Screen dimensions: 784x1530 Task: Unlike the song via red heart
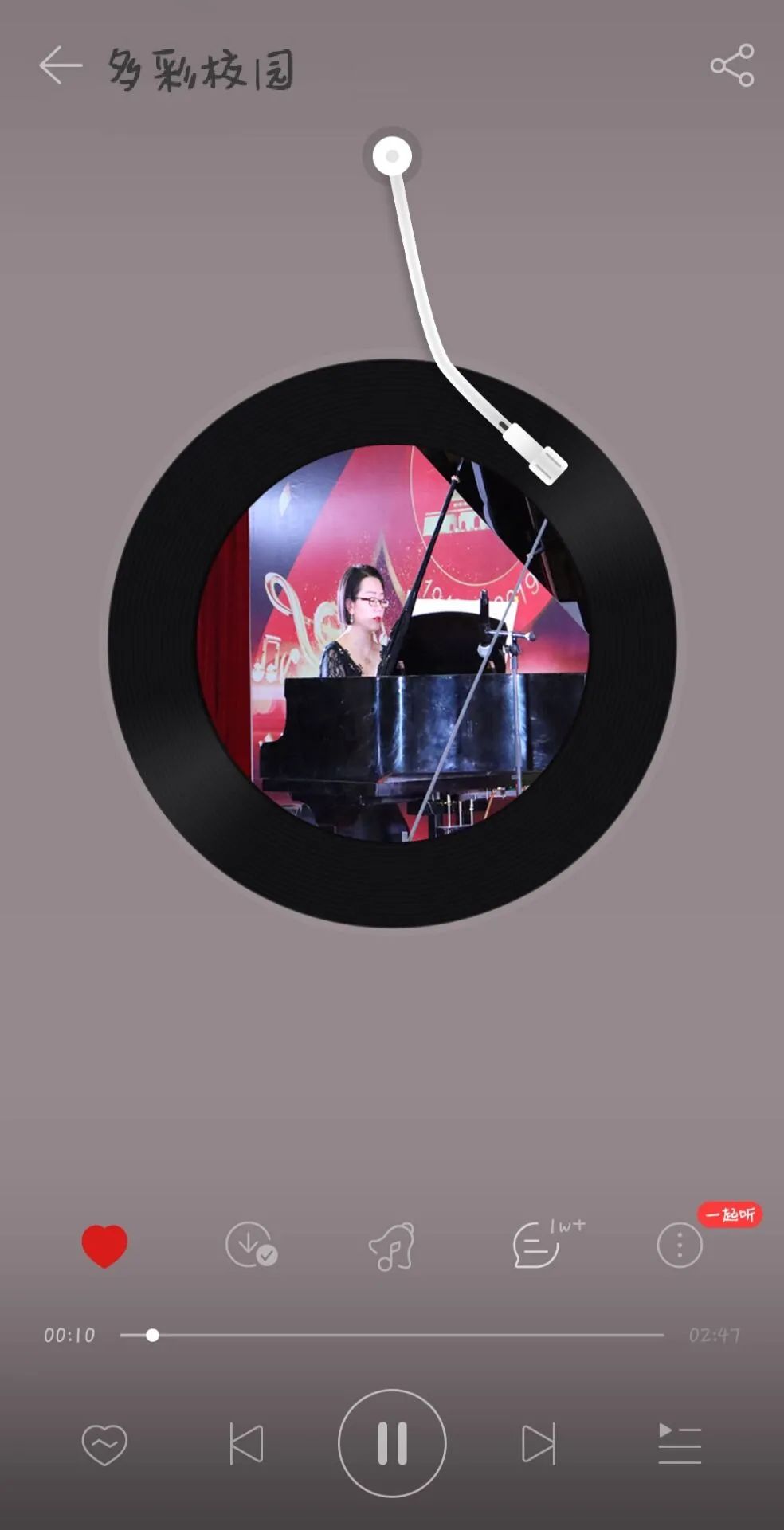coord(104,1245)
